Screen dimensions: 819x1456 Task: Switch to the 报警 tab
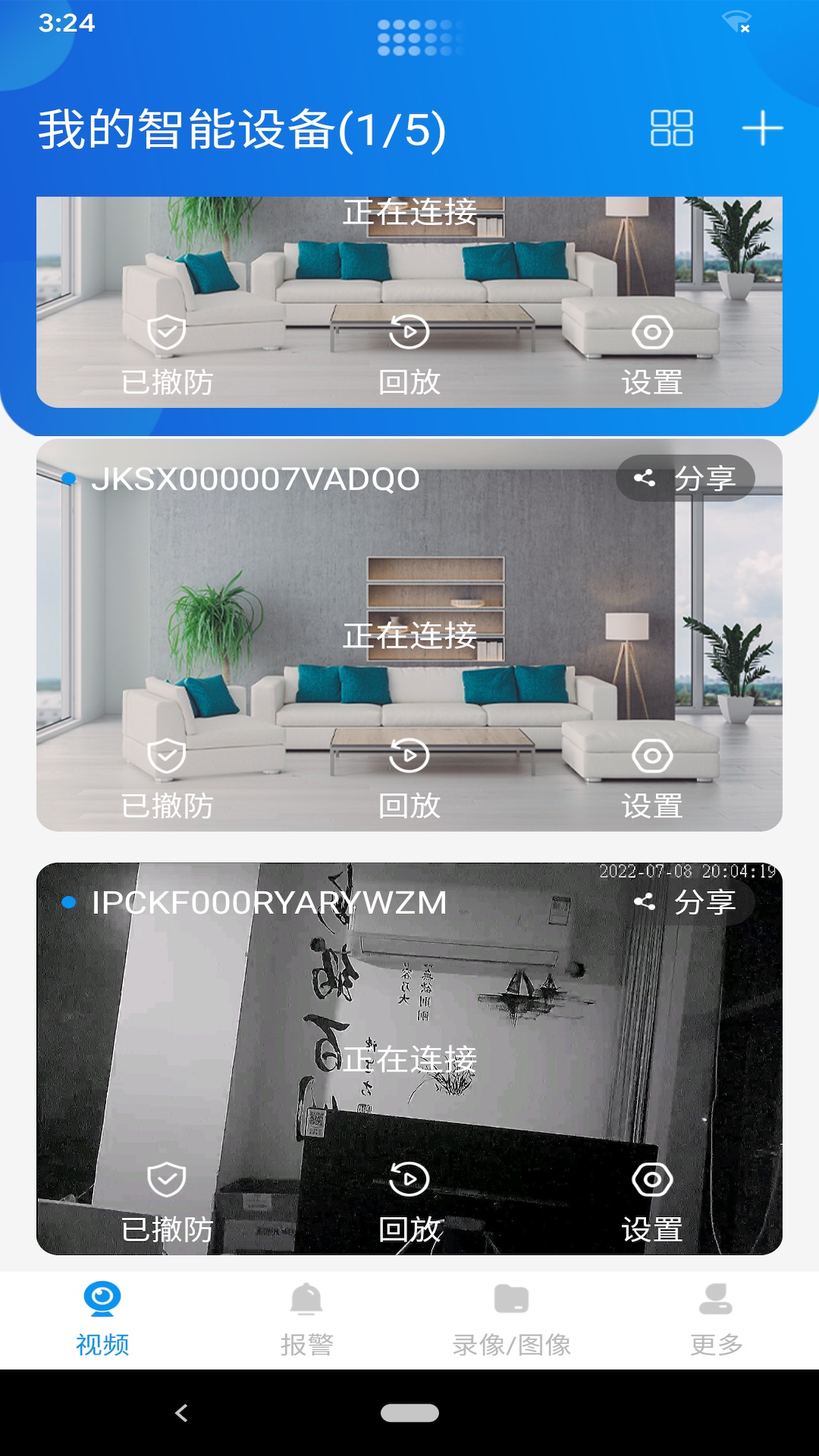click(307, 1319)
